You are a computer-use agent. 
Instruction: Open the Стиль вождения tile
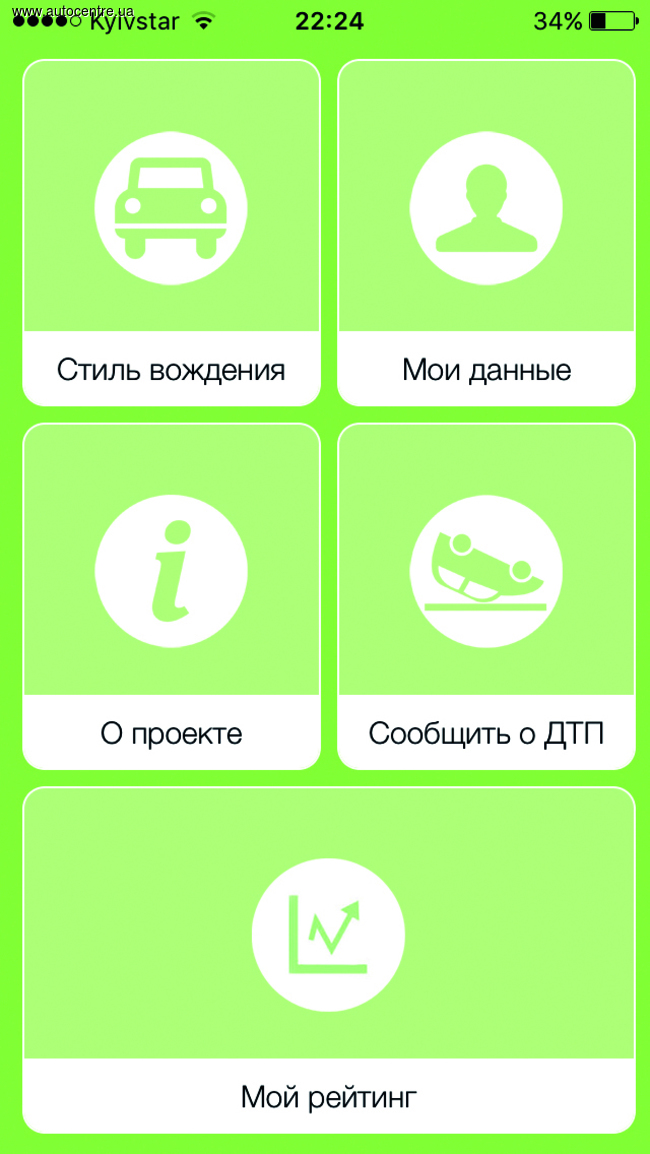point(172,233)
